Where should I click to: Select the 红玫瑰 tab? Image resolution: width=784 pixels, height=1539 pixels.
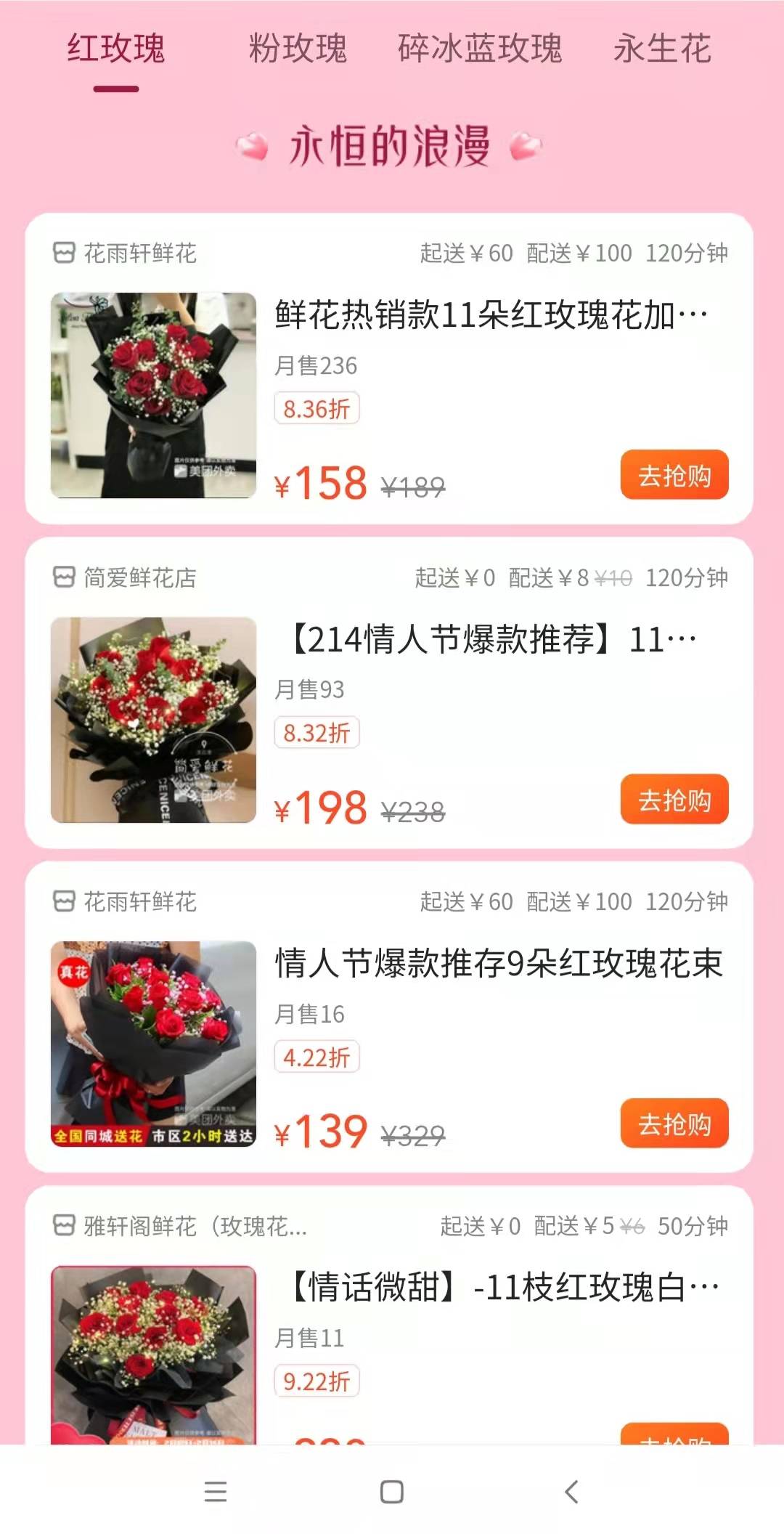[x=116, y=49]
